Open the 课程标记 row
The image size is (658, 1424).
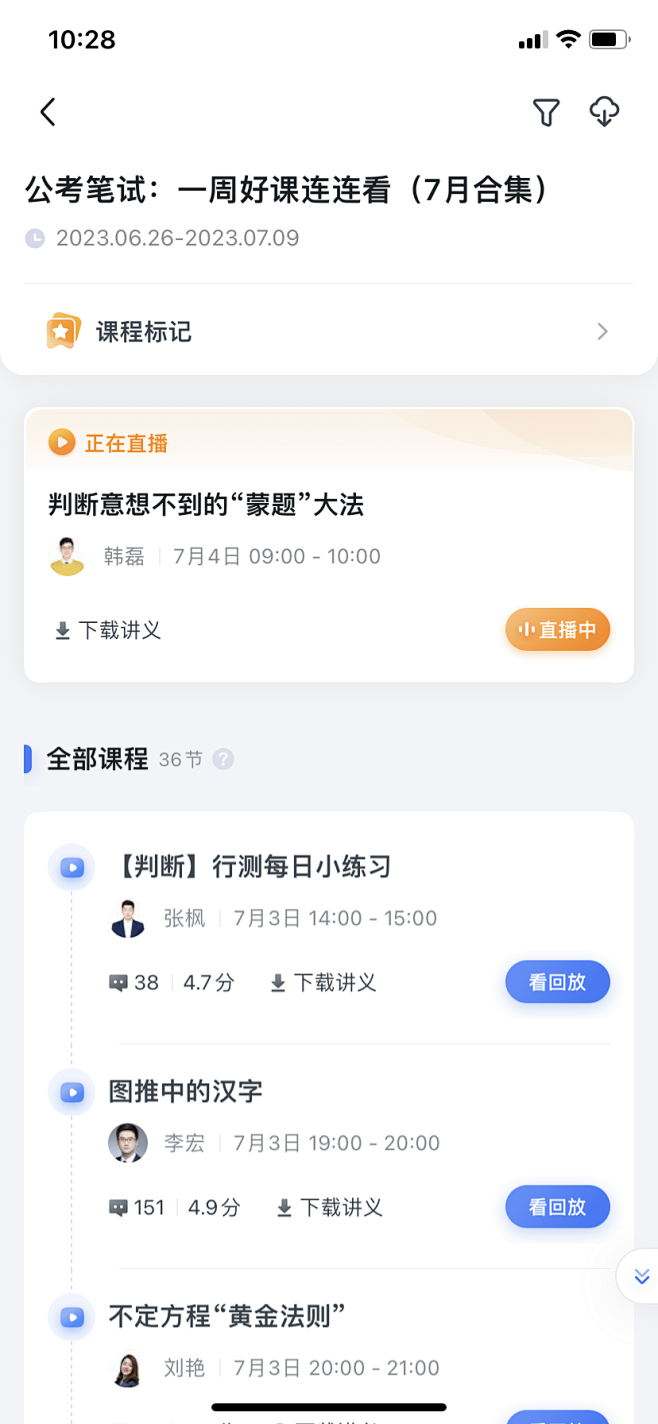pyautogui.click(x=329, y=332)
